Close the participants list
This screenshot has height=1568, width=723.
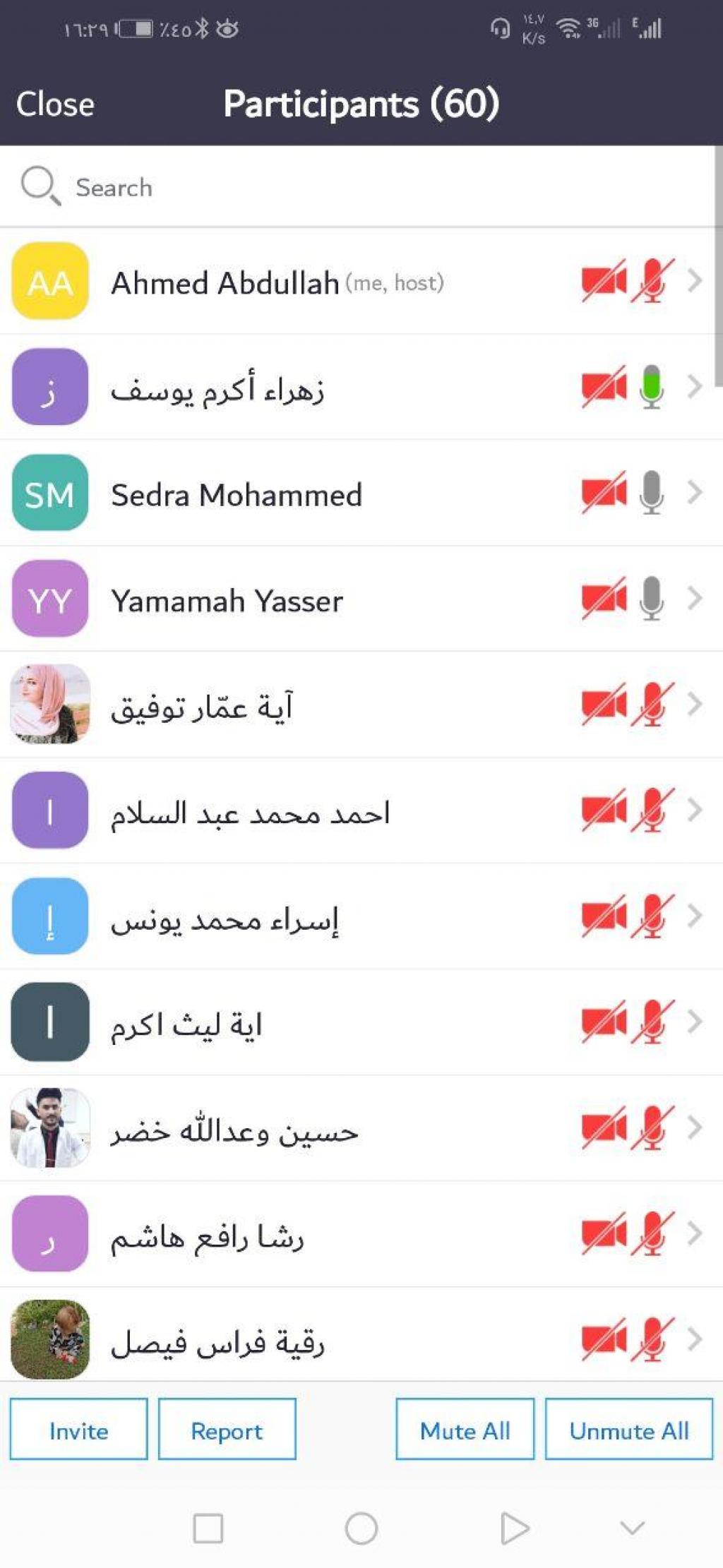(x=55, y=104)
